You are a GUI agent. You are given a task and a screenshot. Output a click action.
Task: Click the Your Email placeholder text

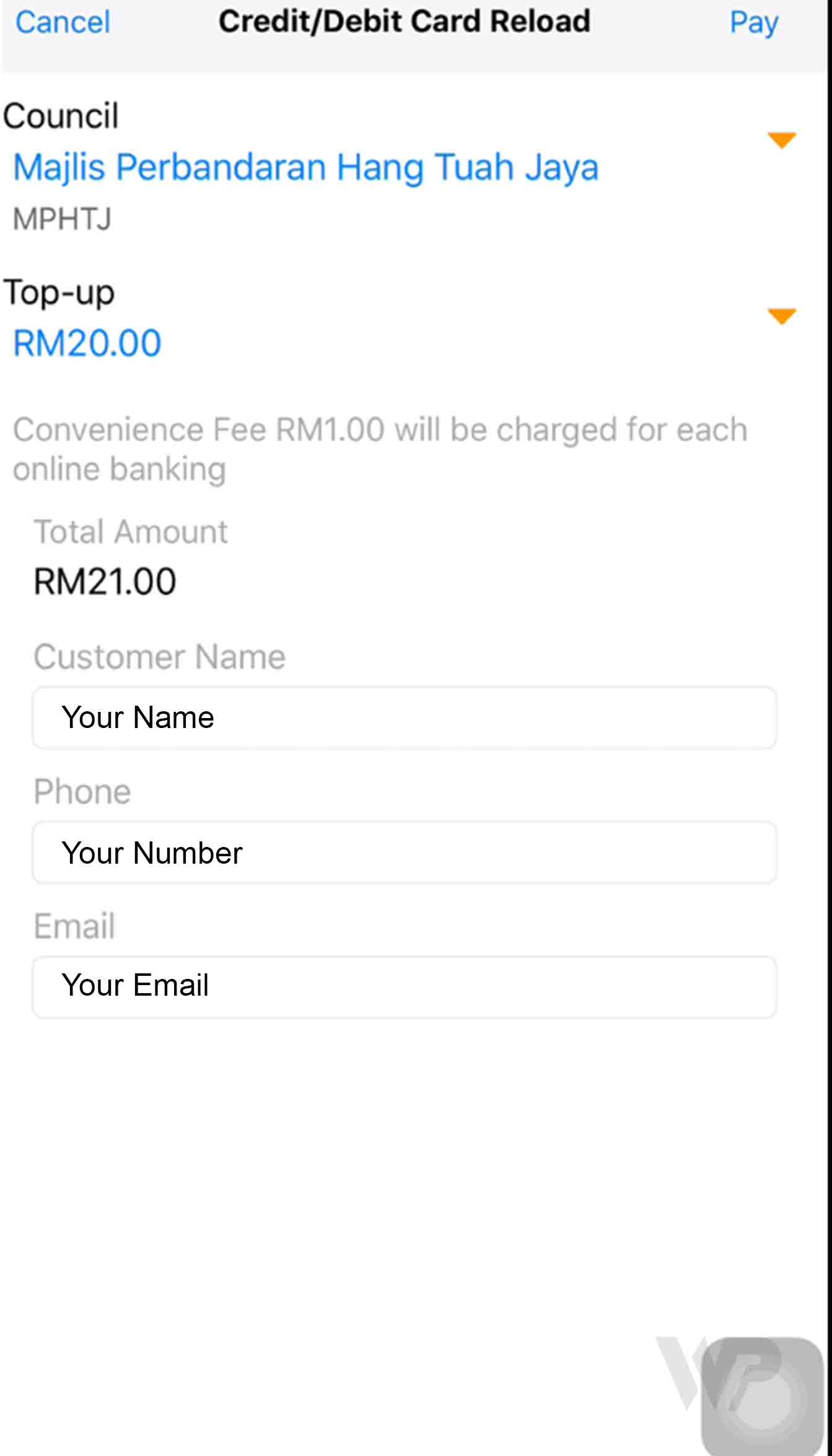tap(135, 986)
